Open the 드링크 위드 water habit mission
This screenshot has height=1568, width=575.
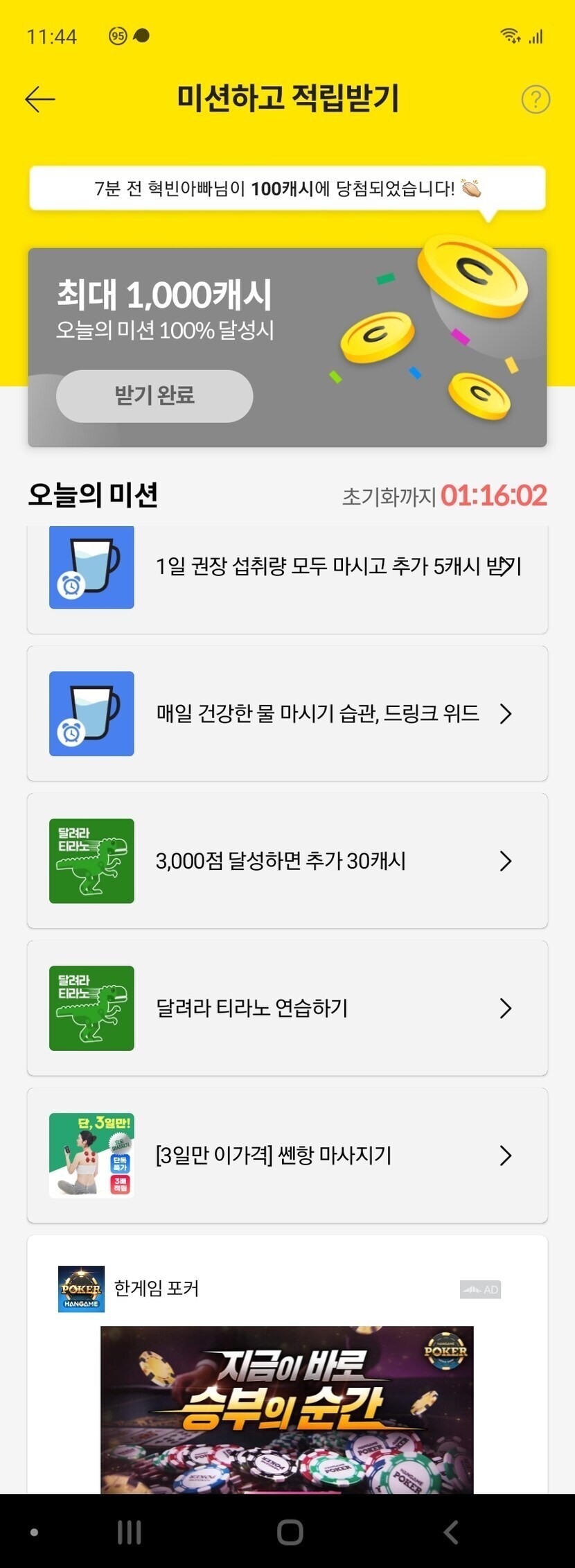pyautogui.click(x=287, y=713)
